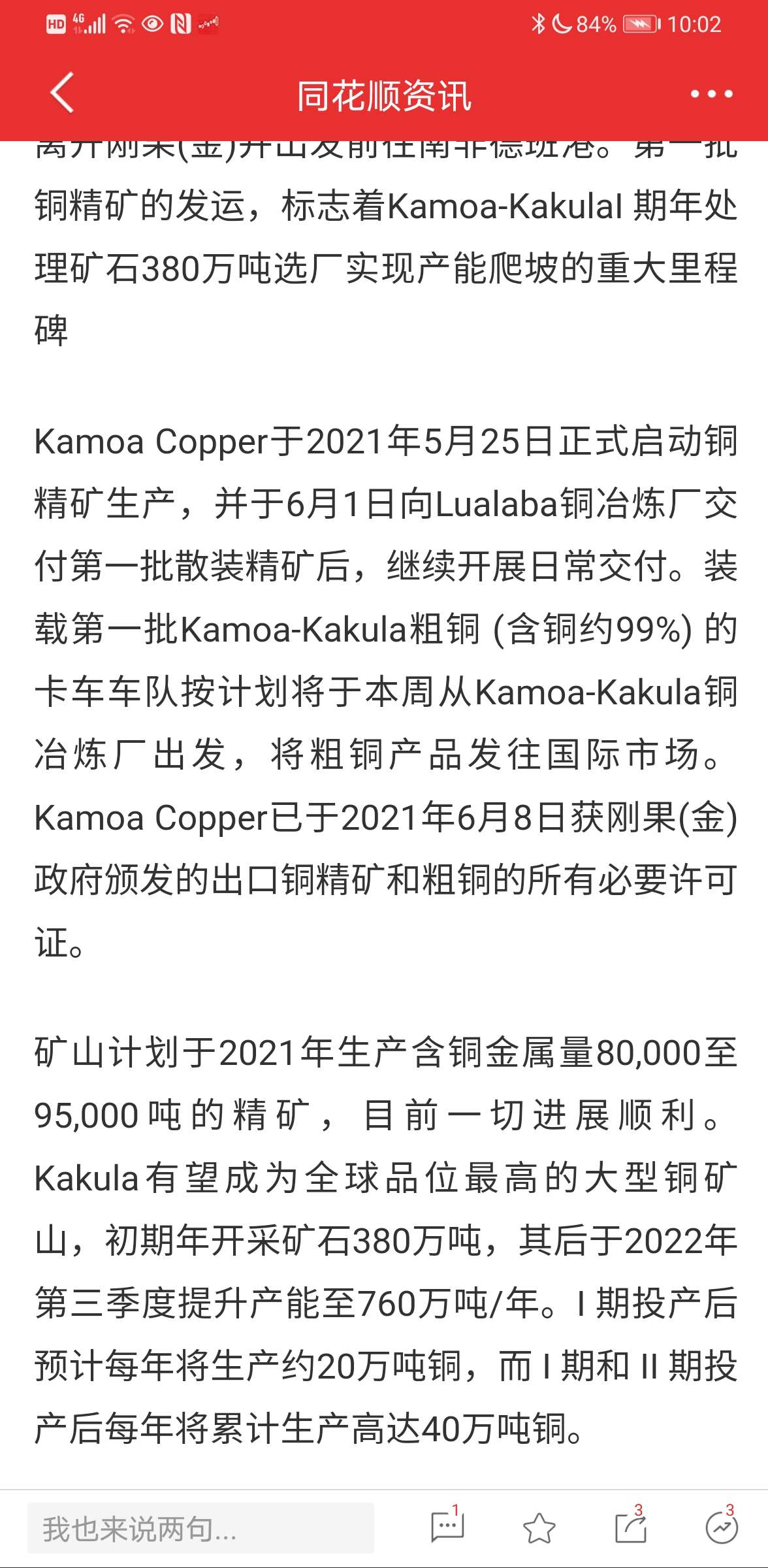Open the three-dot overflow menu
This screenshot has width=768, height=1568.
[x=711, y=94]
